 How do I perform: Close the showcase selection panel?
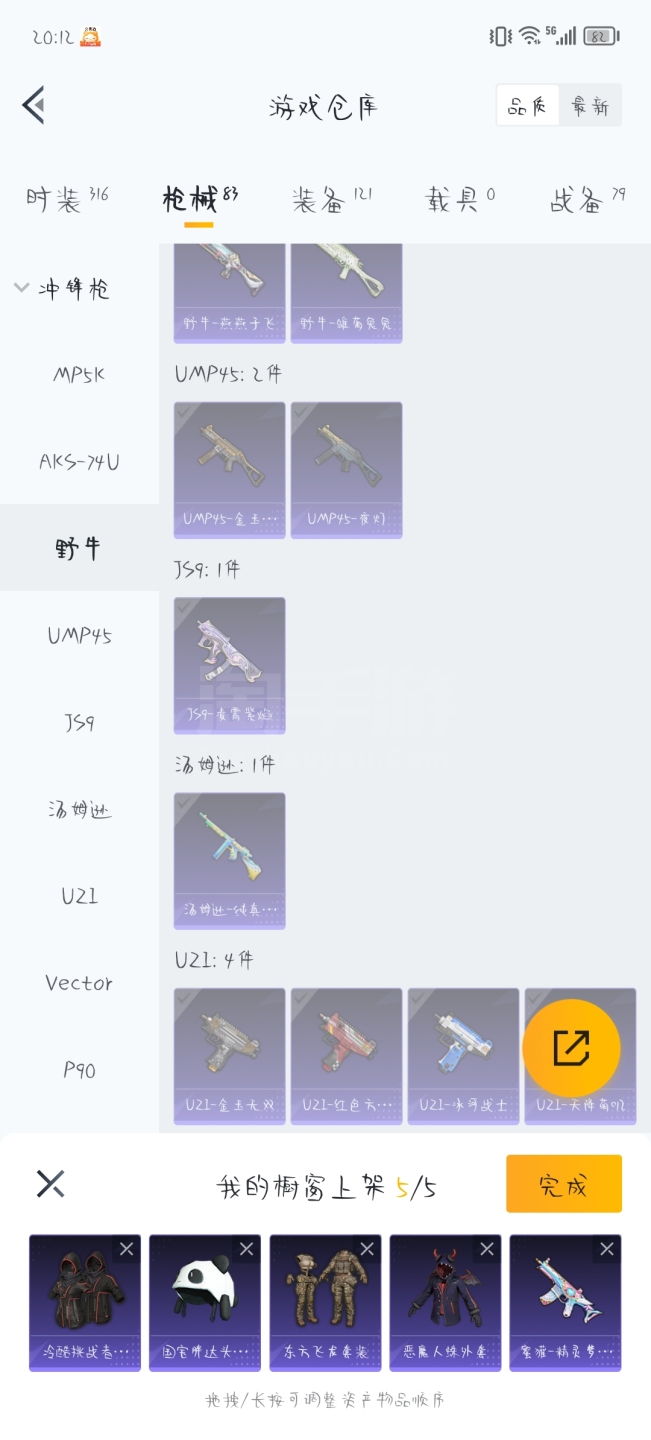pos(50,1184)
